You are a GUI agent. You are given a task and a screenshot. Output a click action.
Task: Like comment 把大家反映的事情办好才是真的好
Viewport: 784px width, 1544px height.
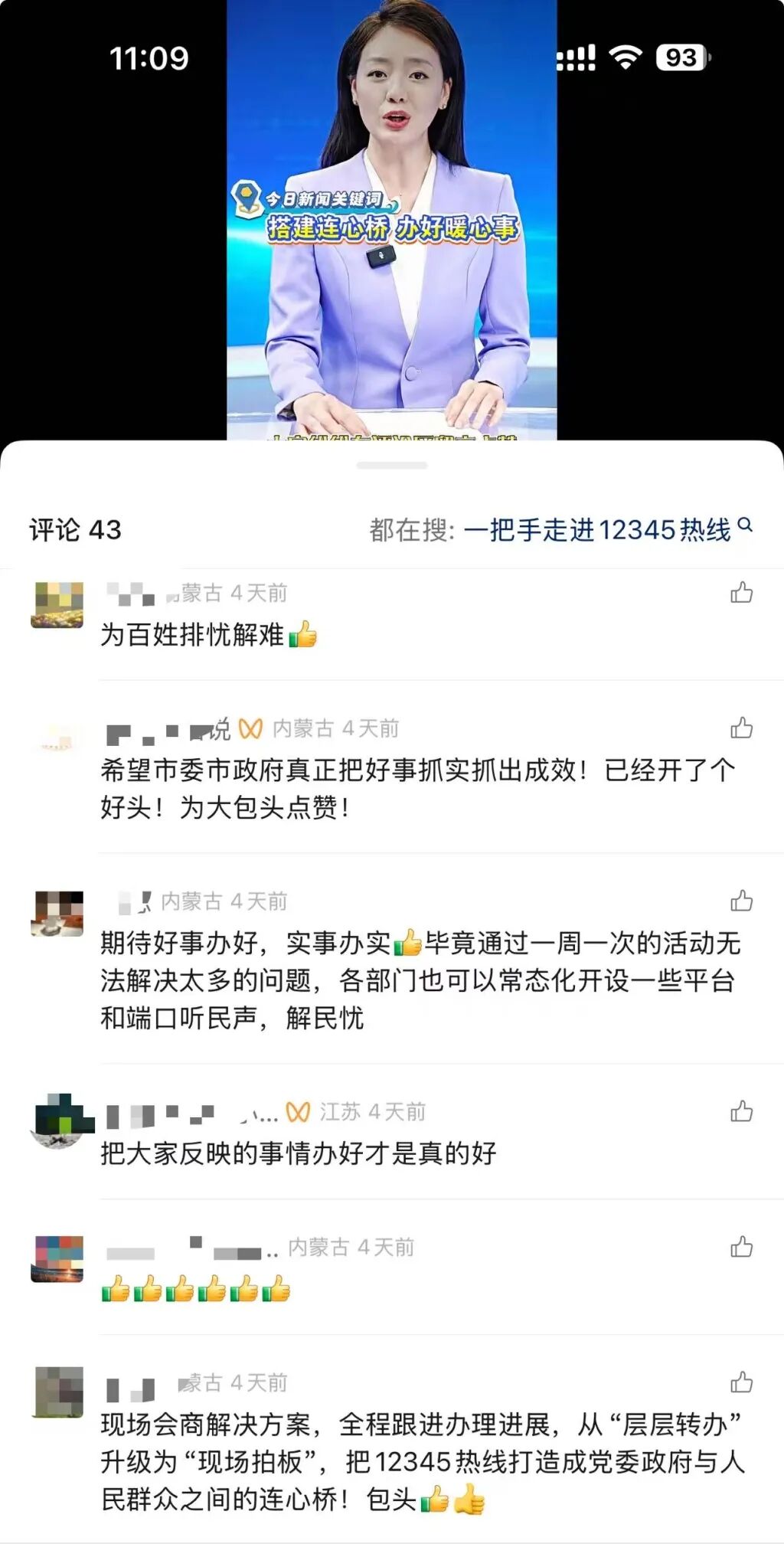coord(741,1112)
